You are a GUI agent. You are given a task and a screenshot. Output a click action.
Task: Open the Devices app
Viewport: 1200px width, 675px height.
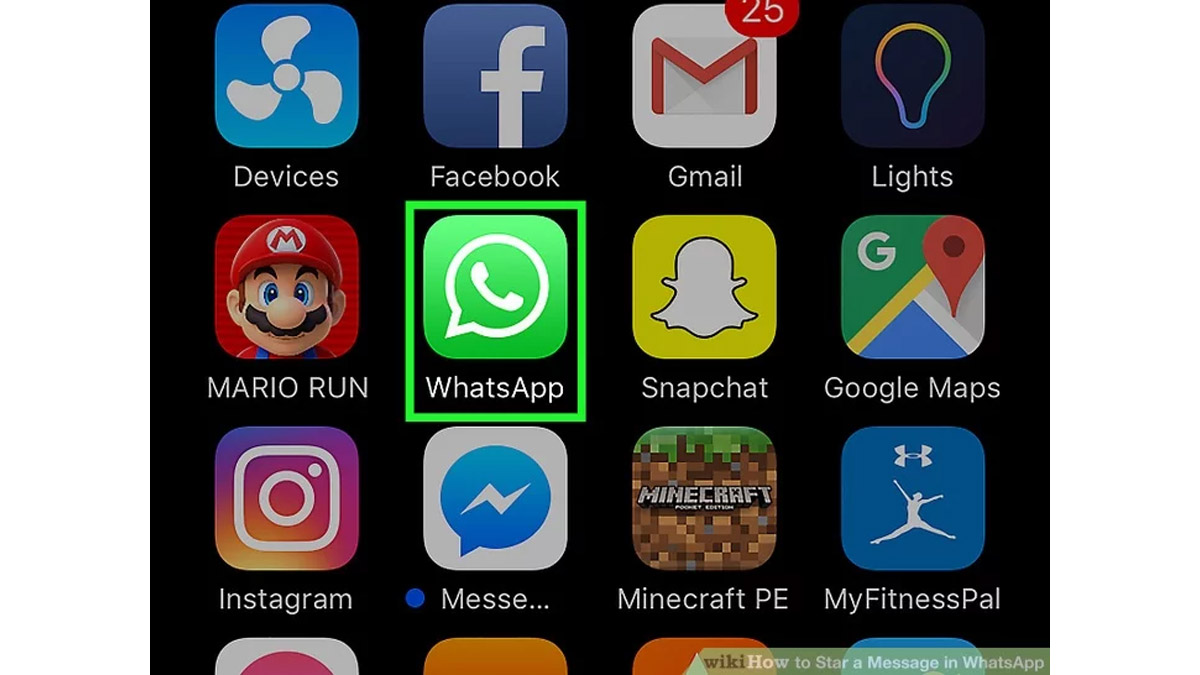[x=286, y=78]
